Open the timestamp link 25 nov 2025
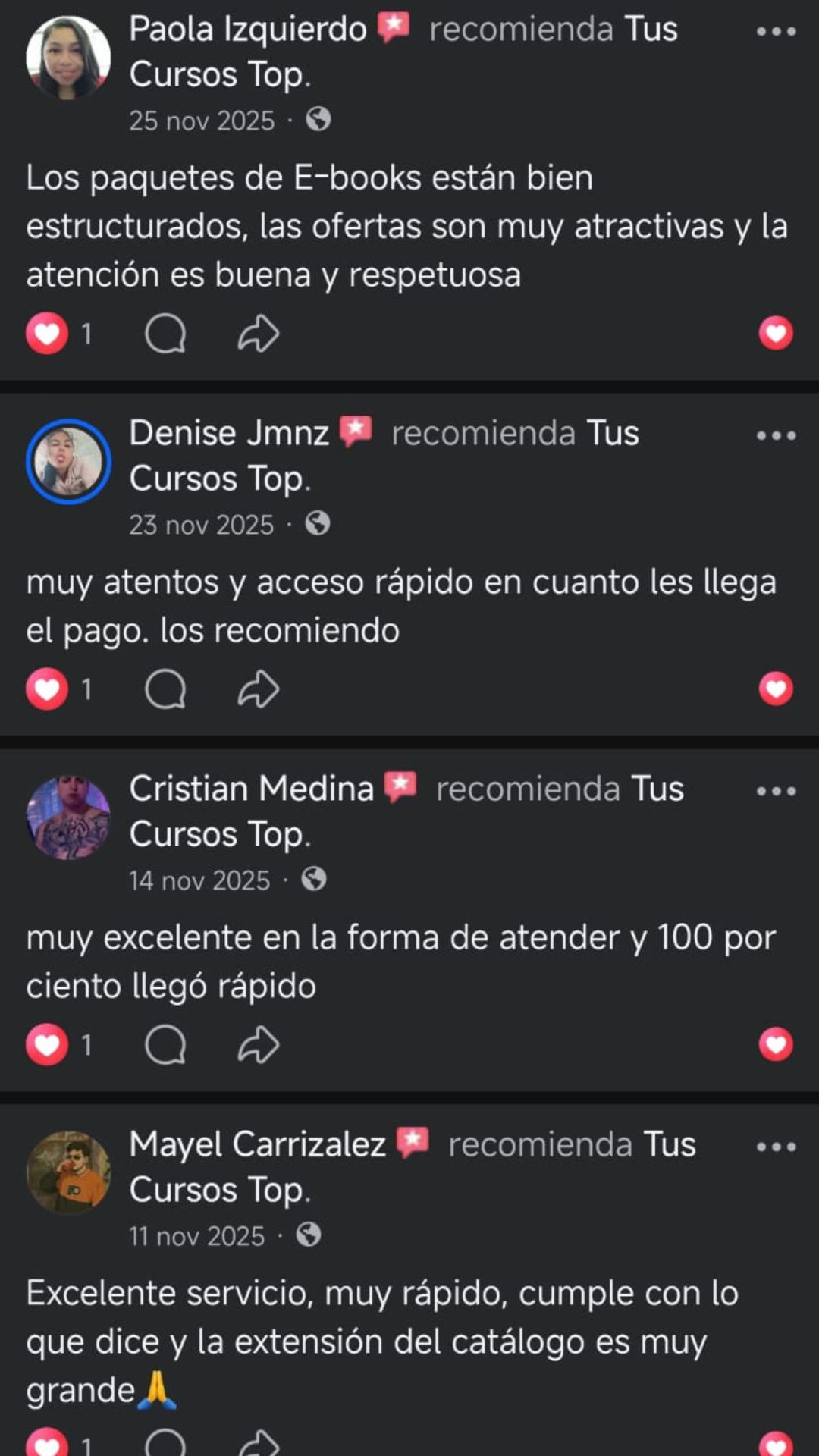 click(201, 120)
